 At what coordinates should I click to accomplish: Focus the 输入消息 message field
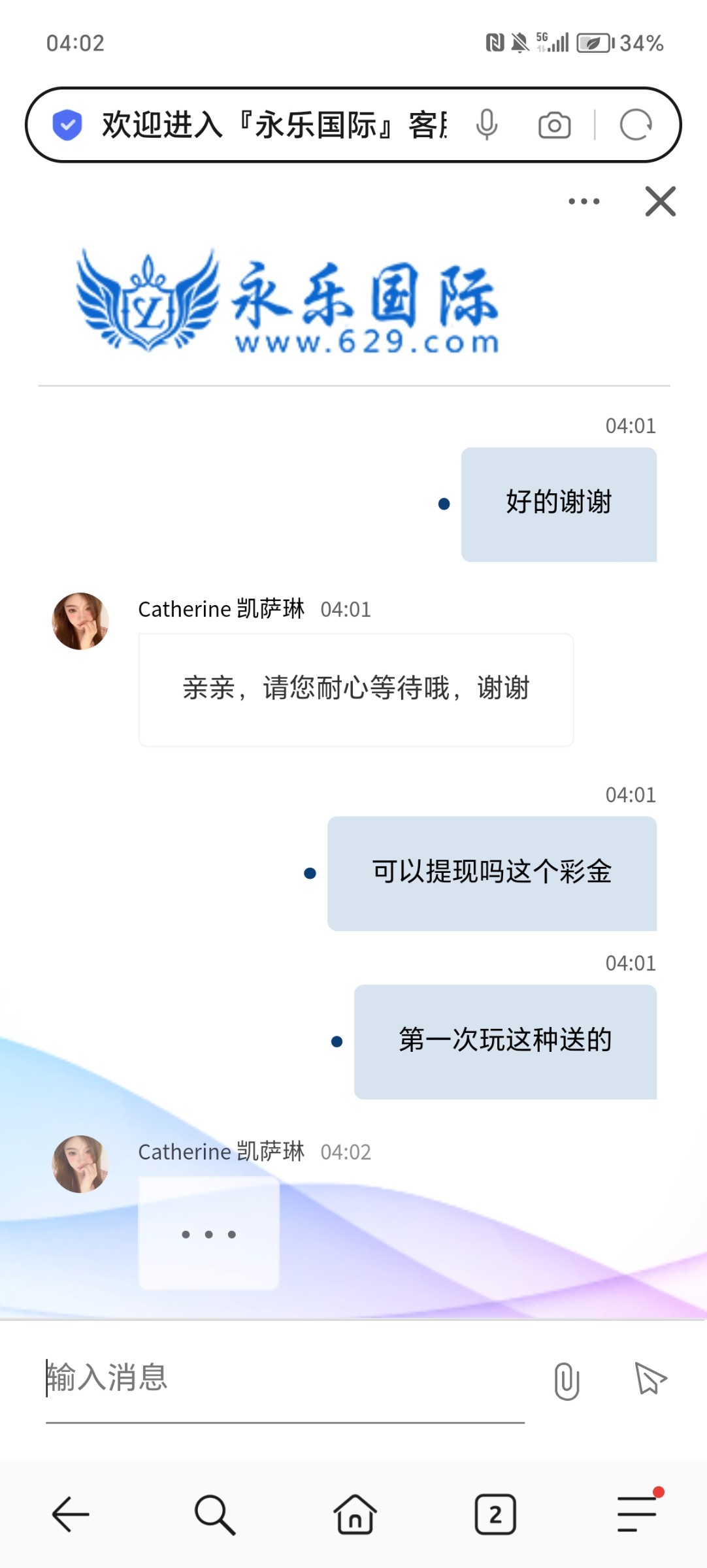[x=284, y=1377]
